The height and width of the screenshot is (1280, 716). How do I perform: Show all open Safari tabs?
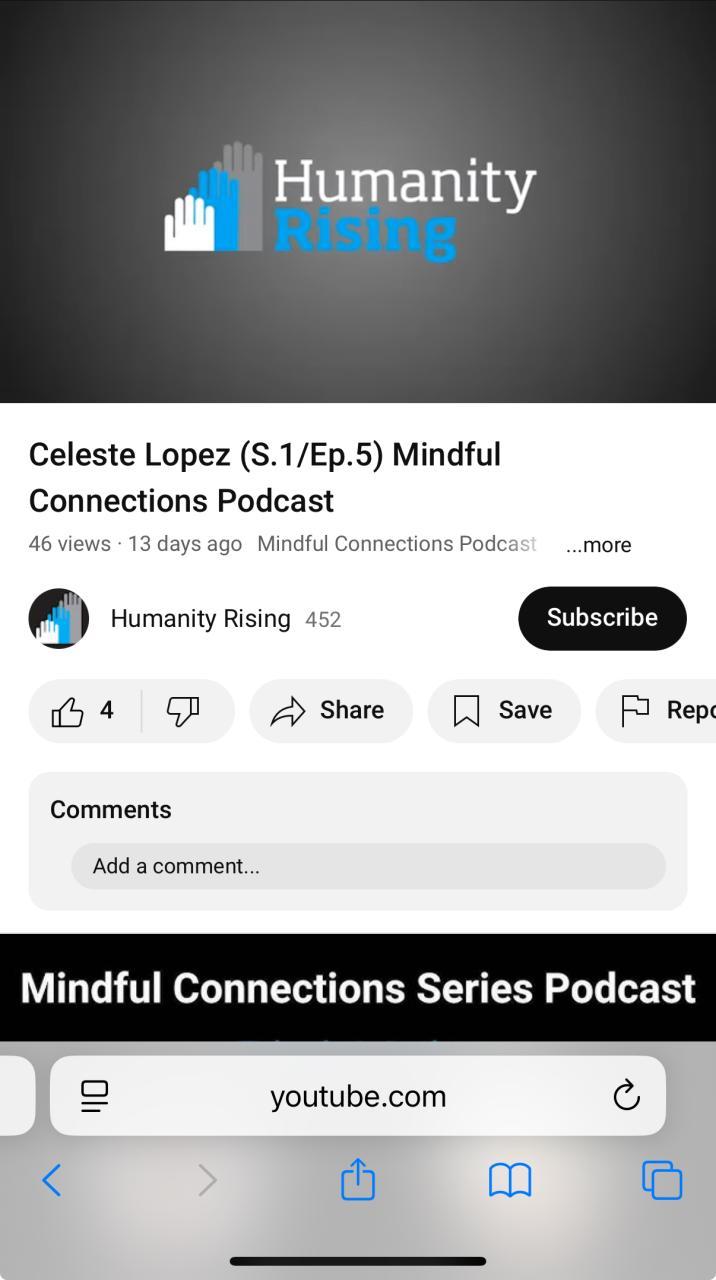[x=662, y=1180]
